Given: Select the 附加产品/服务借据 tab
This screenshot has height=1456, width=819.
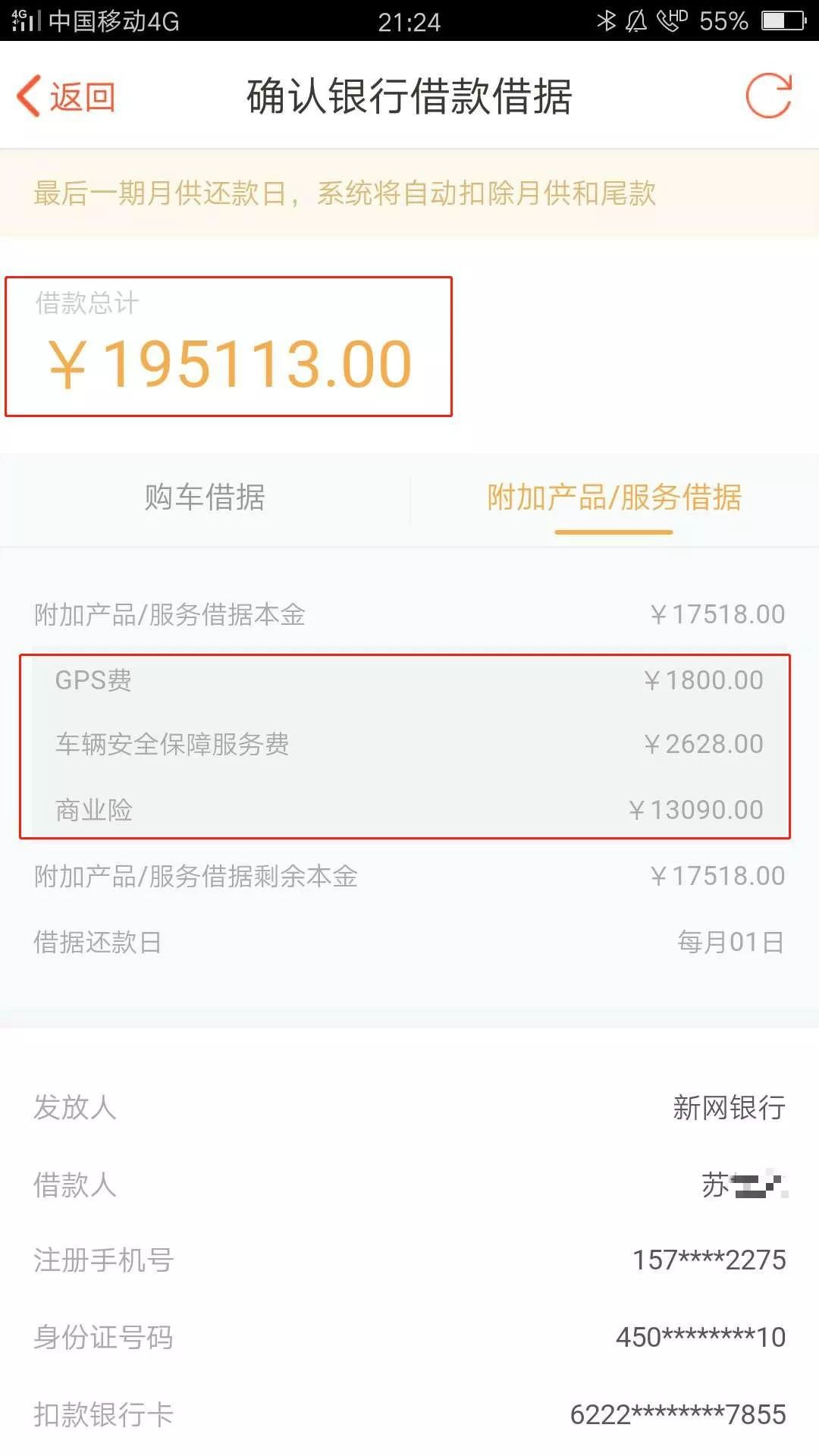Looking at the screenshot, I should tap(614, 500).
